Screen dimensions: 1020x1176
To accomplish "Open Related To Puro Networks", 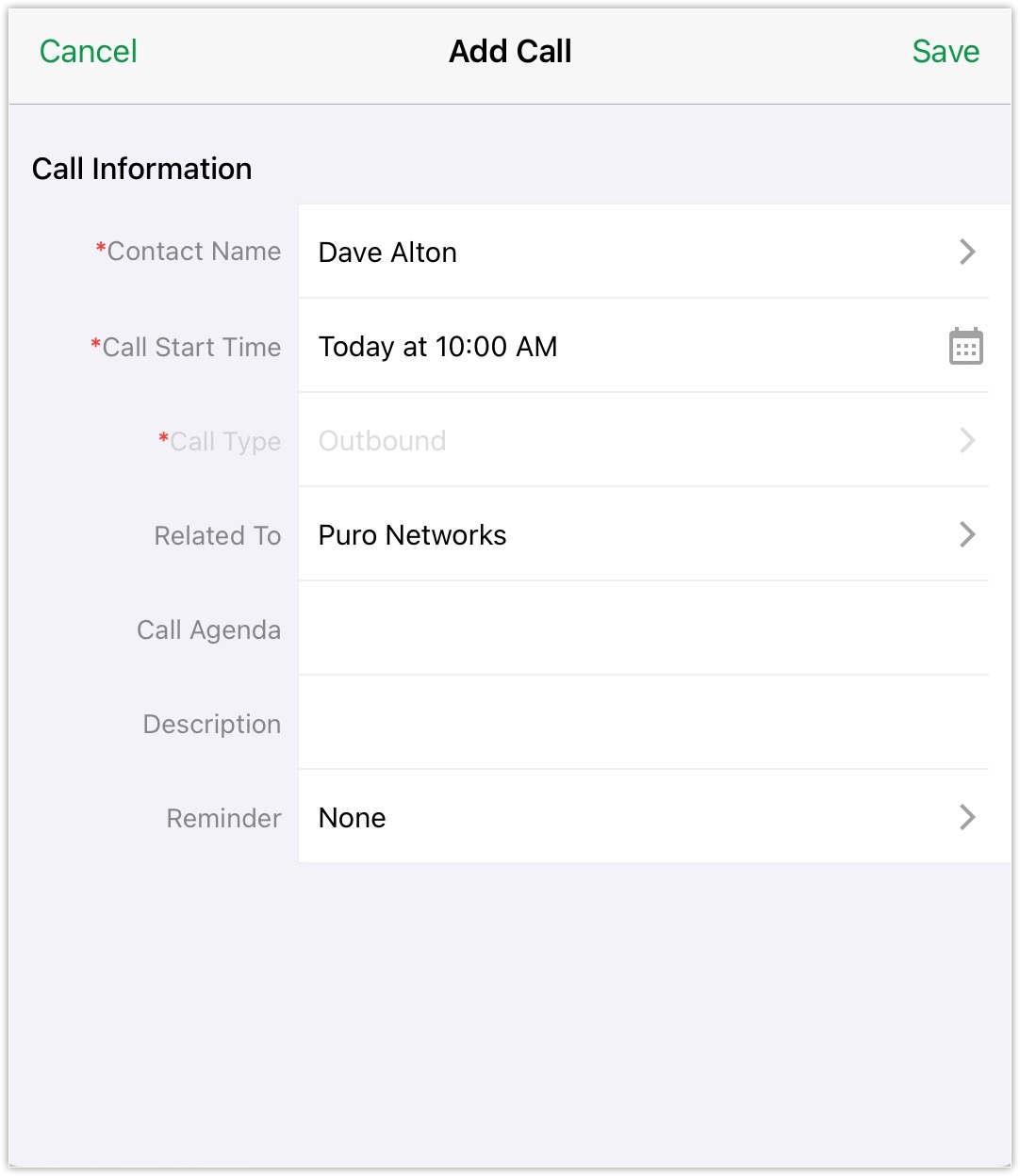I will [x=643, y=534].
